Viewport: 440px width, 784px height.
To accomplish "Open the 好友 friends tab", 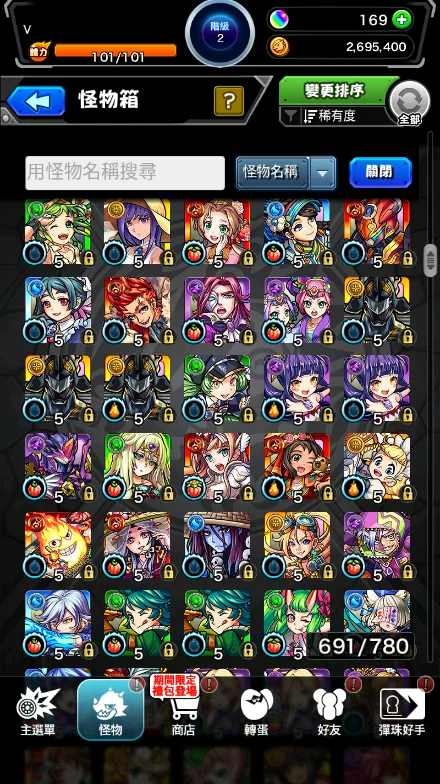I will tap(330, 712).
